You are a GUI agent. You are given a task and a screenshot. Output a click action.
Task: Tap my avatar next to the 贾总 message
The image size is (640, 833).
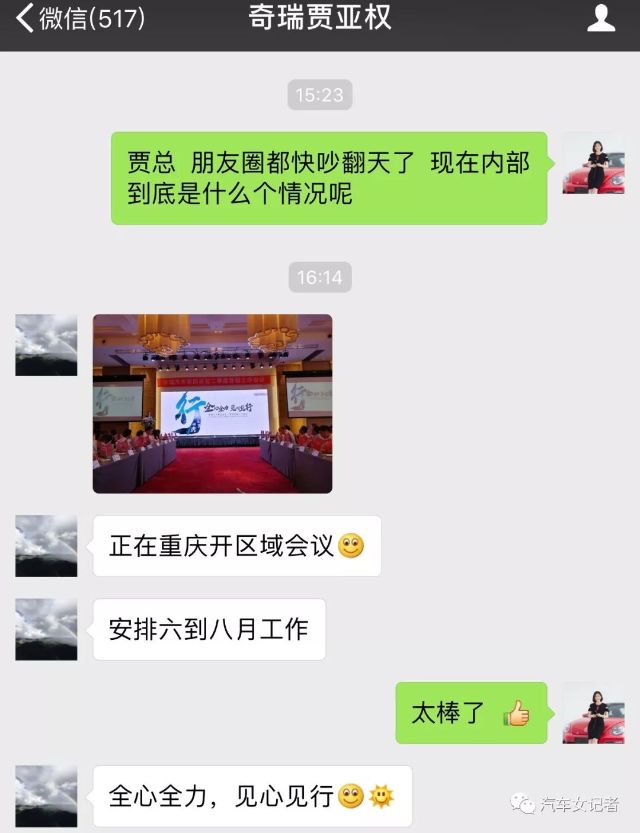click(x=593, y=163)
